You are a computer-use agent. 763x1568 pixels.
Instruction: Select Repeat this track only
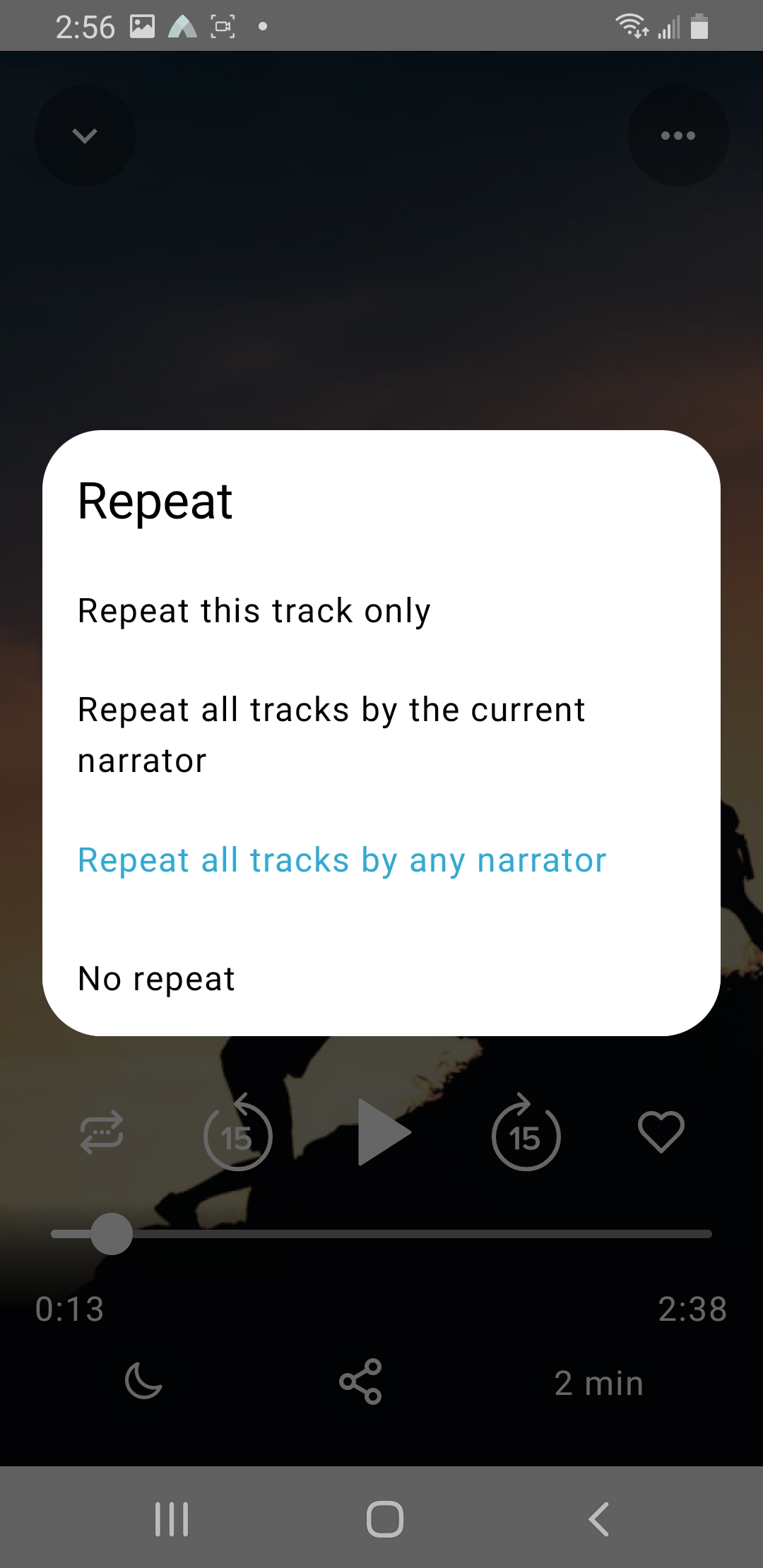pos(254,611)
